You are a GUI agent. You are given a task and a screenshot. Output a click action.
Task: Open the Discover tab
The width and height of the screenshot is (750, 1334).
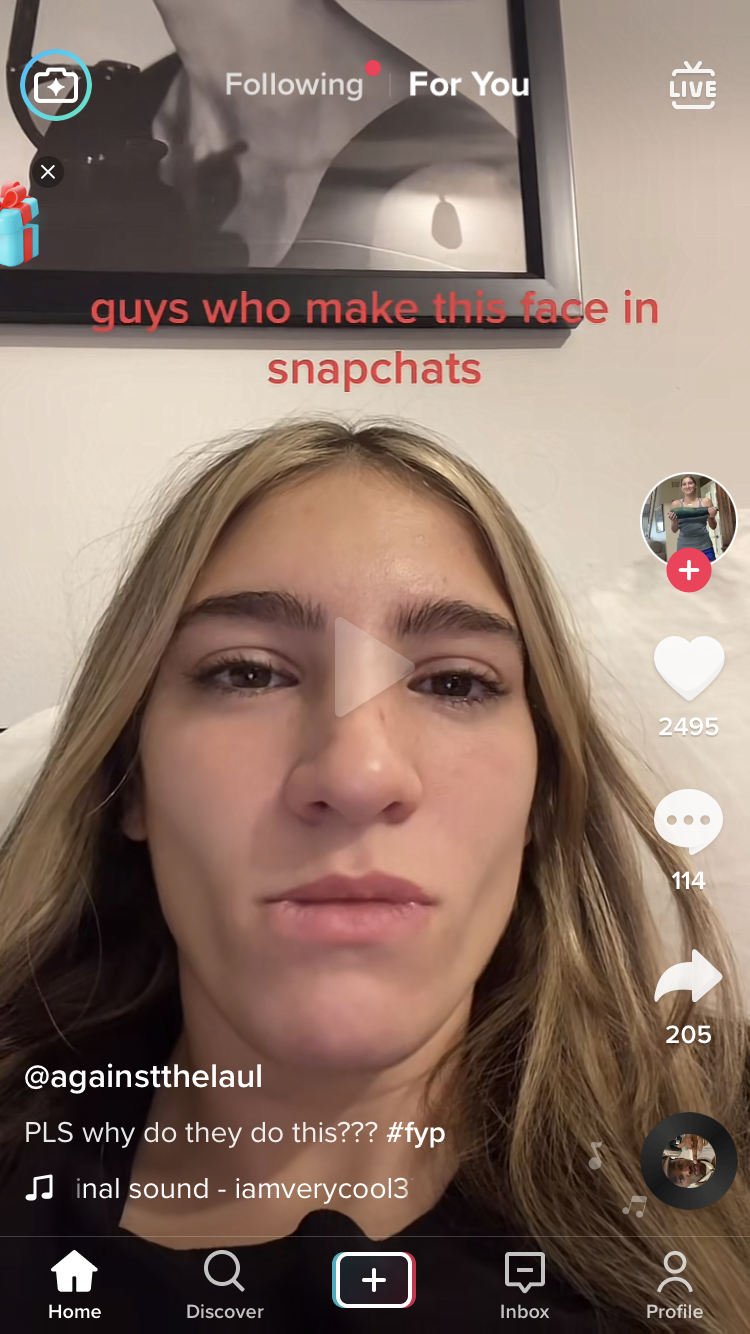point(225,1286)
